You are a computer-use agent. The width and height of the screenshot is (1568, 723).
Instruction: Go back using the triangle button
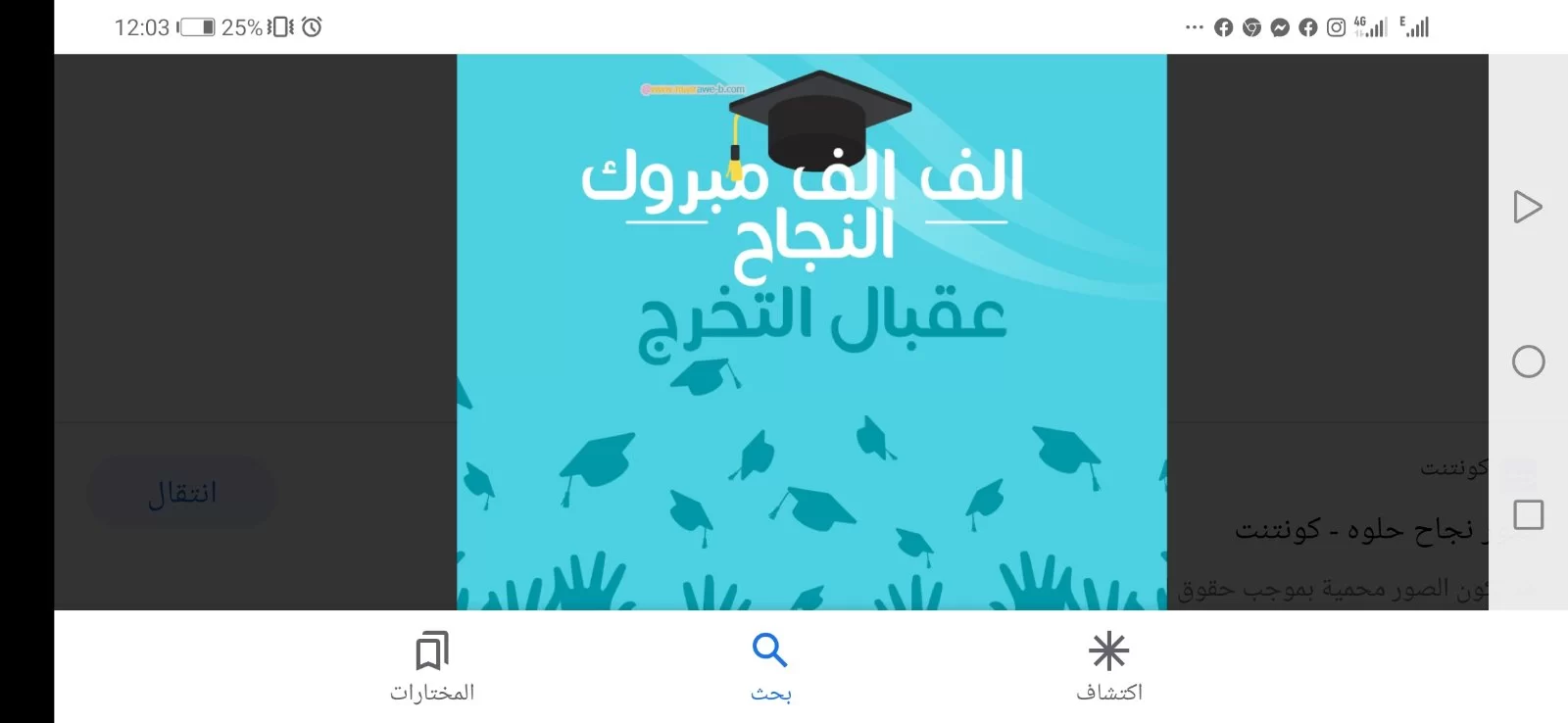pos(1527,207)
